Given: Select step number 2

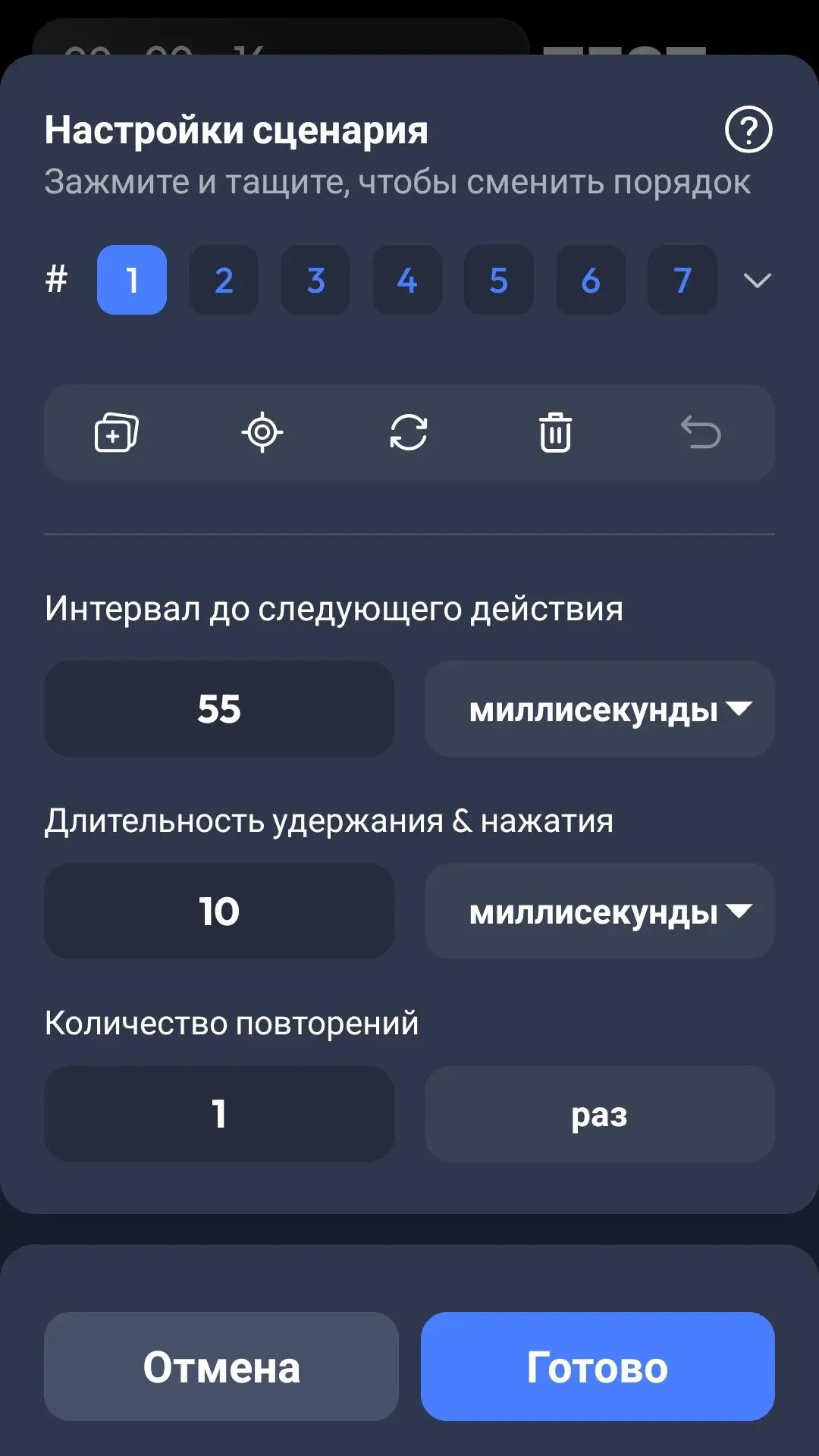Looking at the screenshot, I should pos(224,280).
